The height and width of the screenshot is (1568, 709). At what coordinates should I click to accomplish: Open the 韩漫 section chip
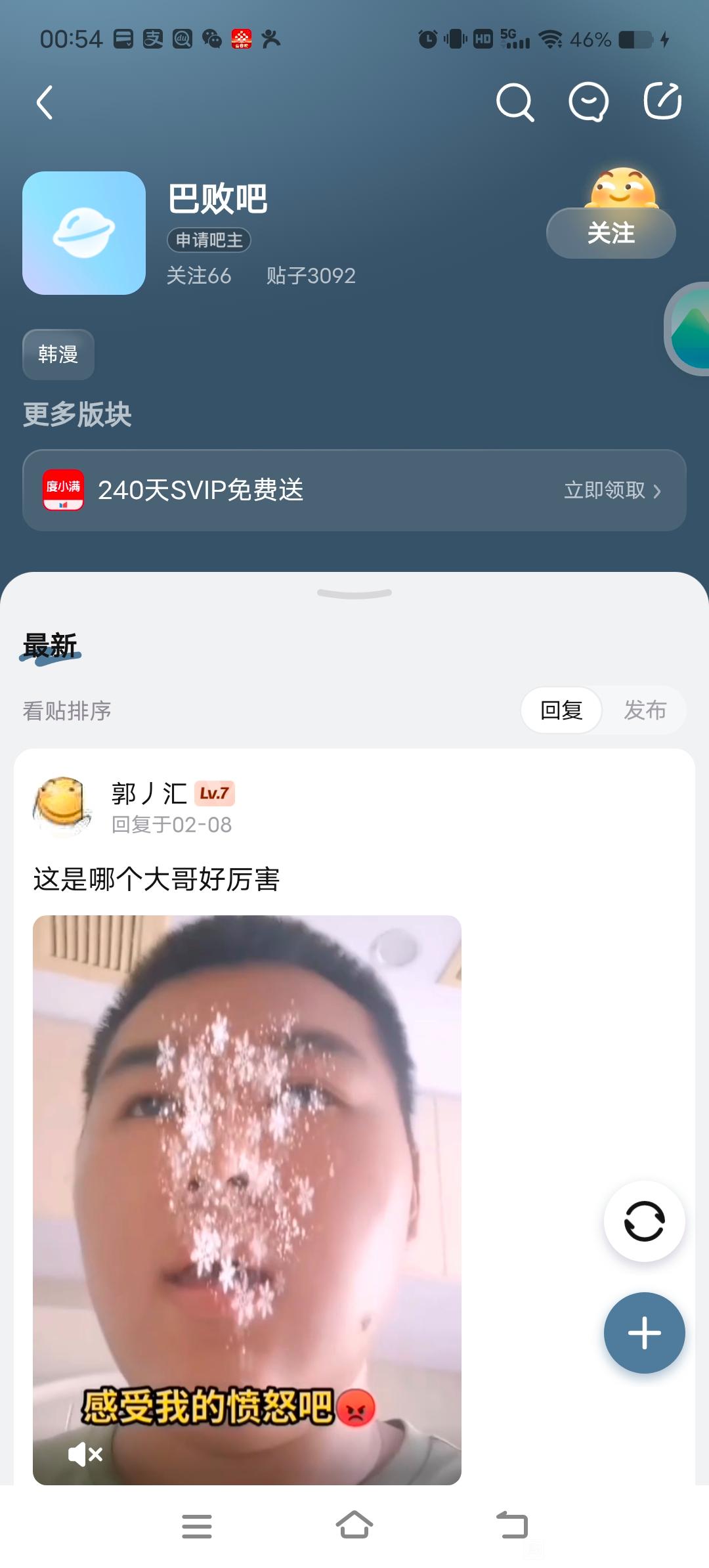(58, 355)
